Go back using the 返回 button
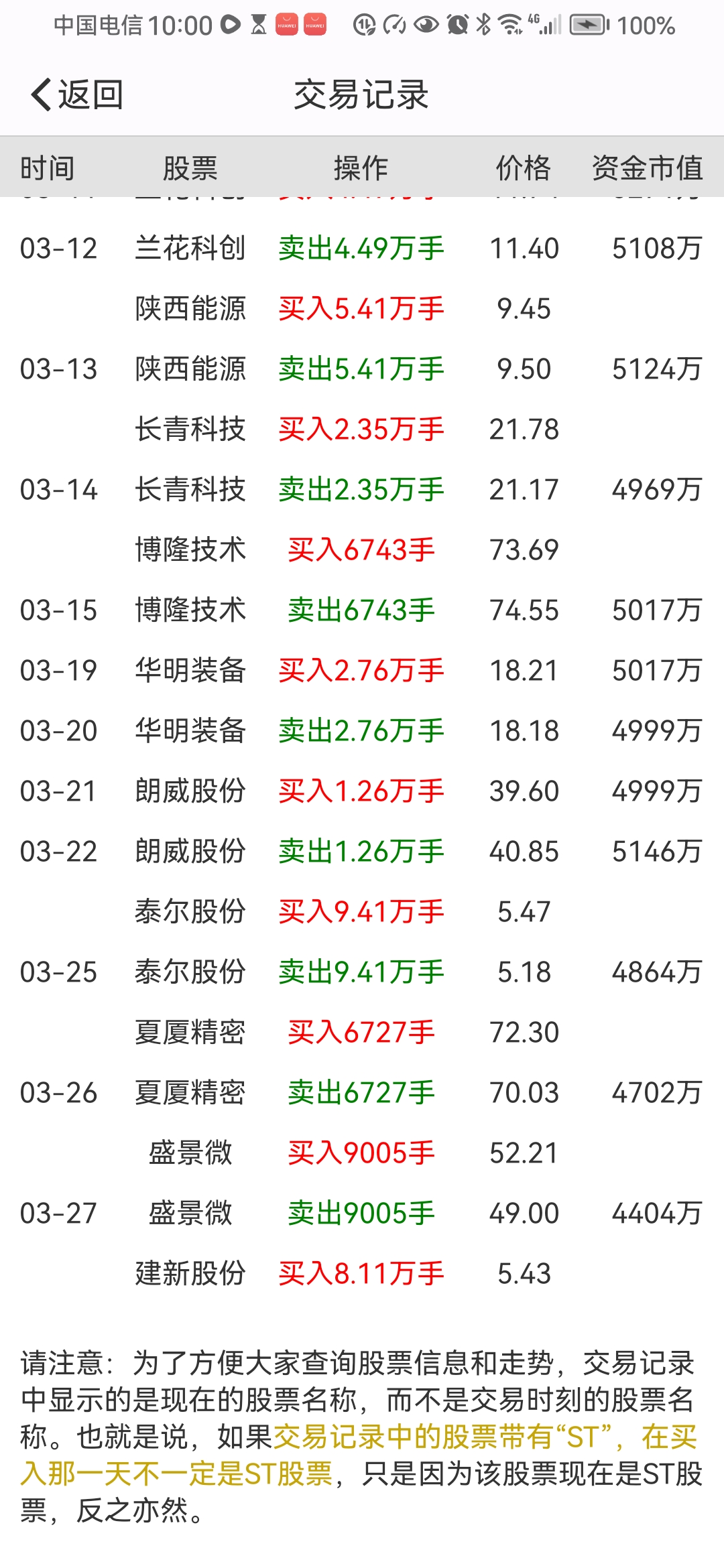Screen dimensions: 724x1568 tap(76, 94)
